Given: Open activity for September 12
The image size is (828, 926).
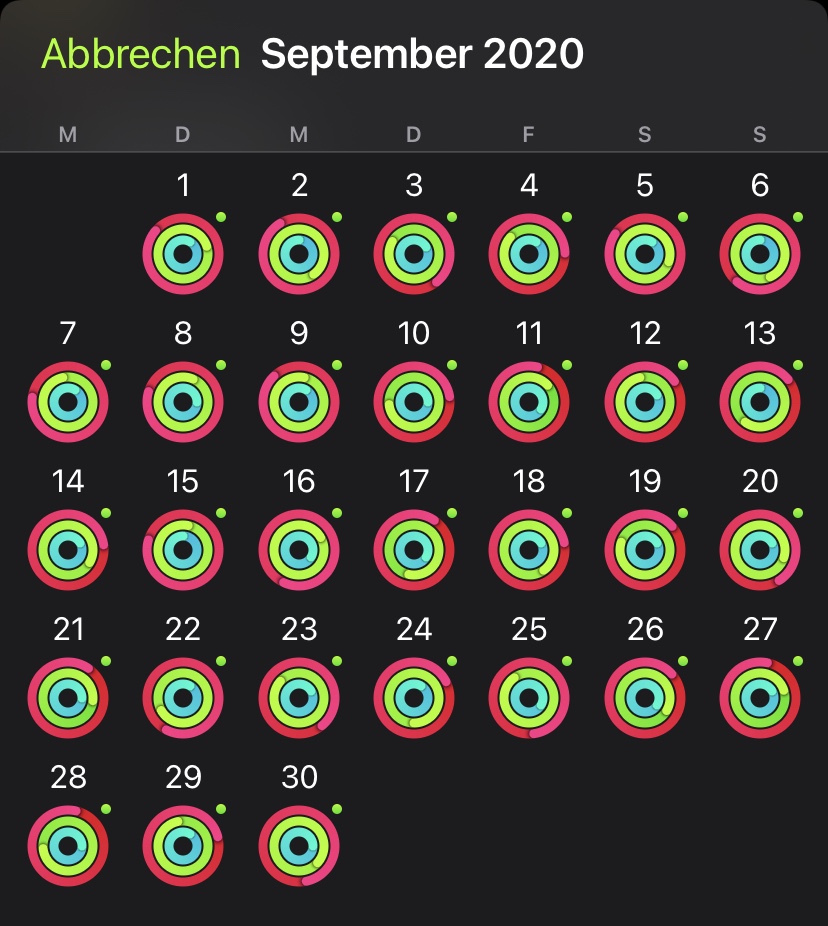Looking at the screenshot, I should coord(645,402).
